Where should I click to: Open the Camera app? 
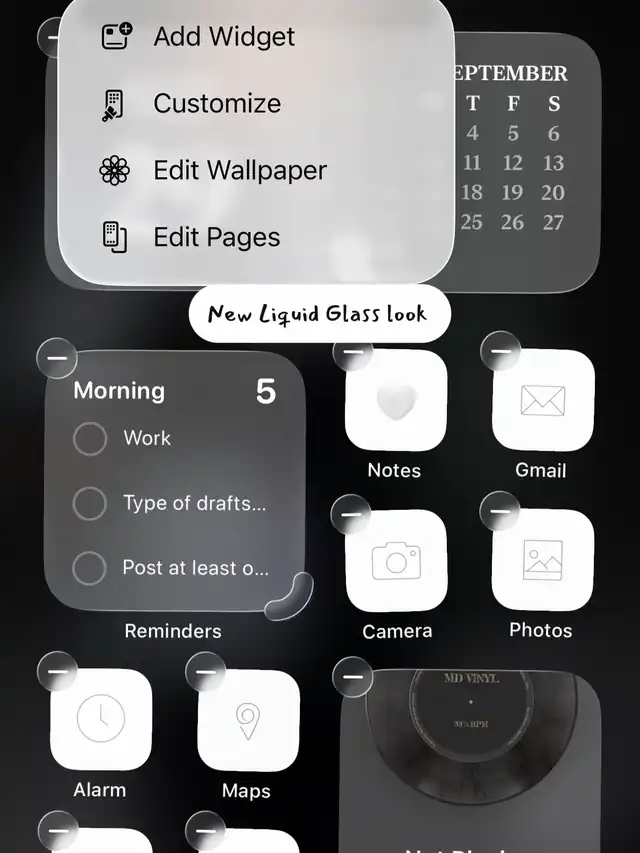(396, 560)
